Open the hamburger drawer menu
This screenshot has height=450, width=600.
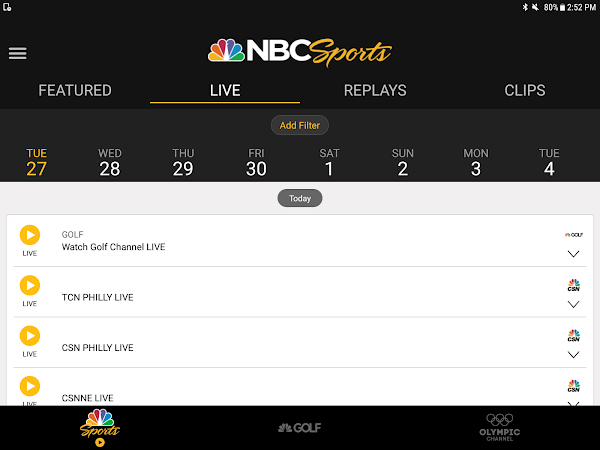[x=18, y=53]
